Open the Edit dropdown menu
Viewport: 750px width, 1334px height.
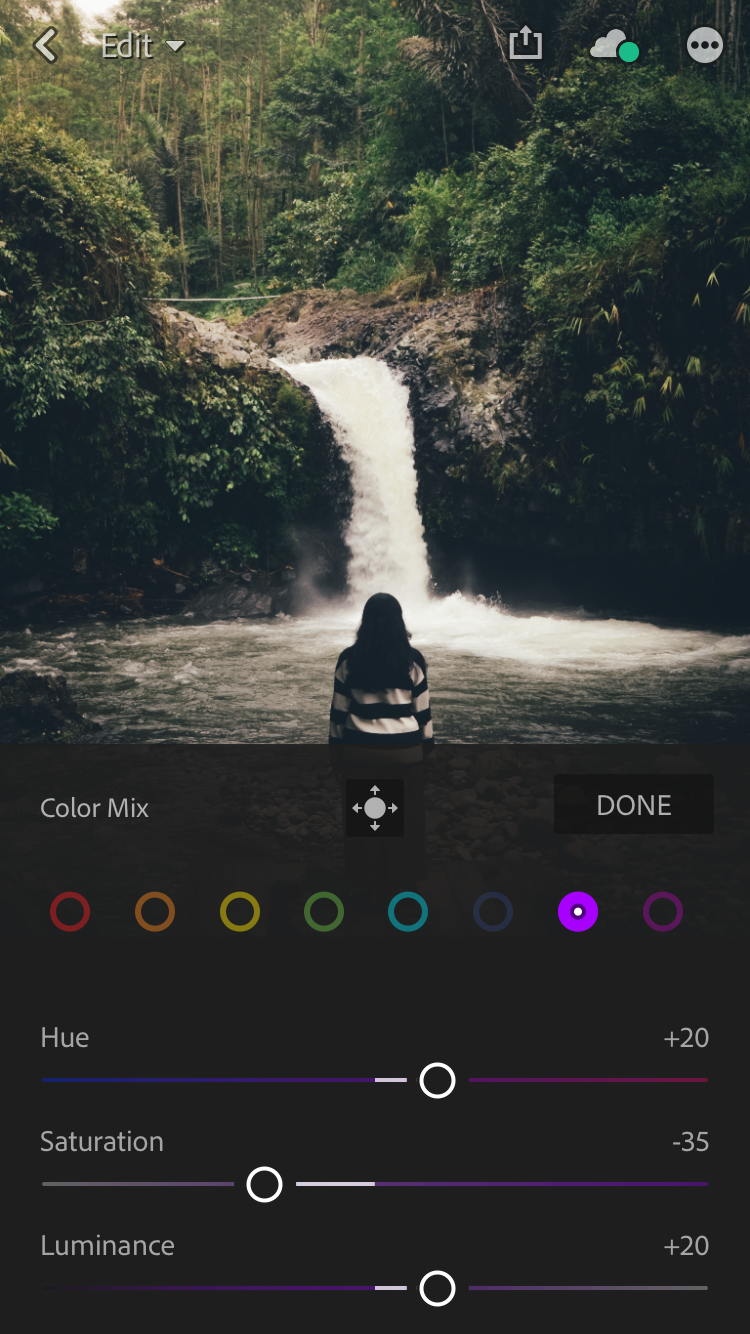(142, 46)
